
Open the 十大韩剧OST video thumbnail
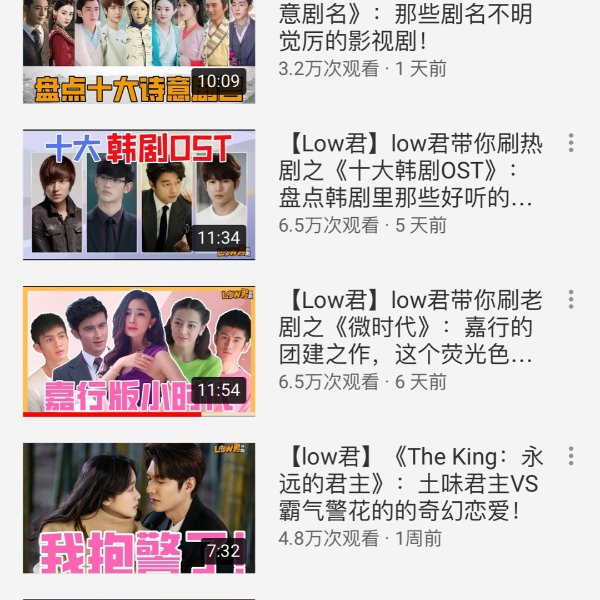pos(139,194)
